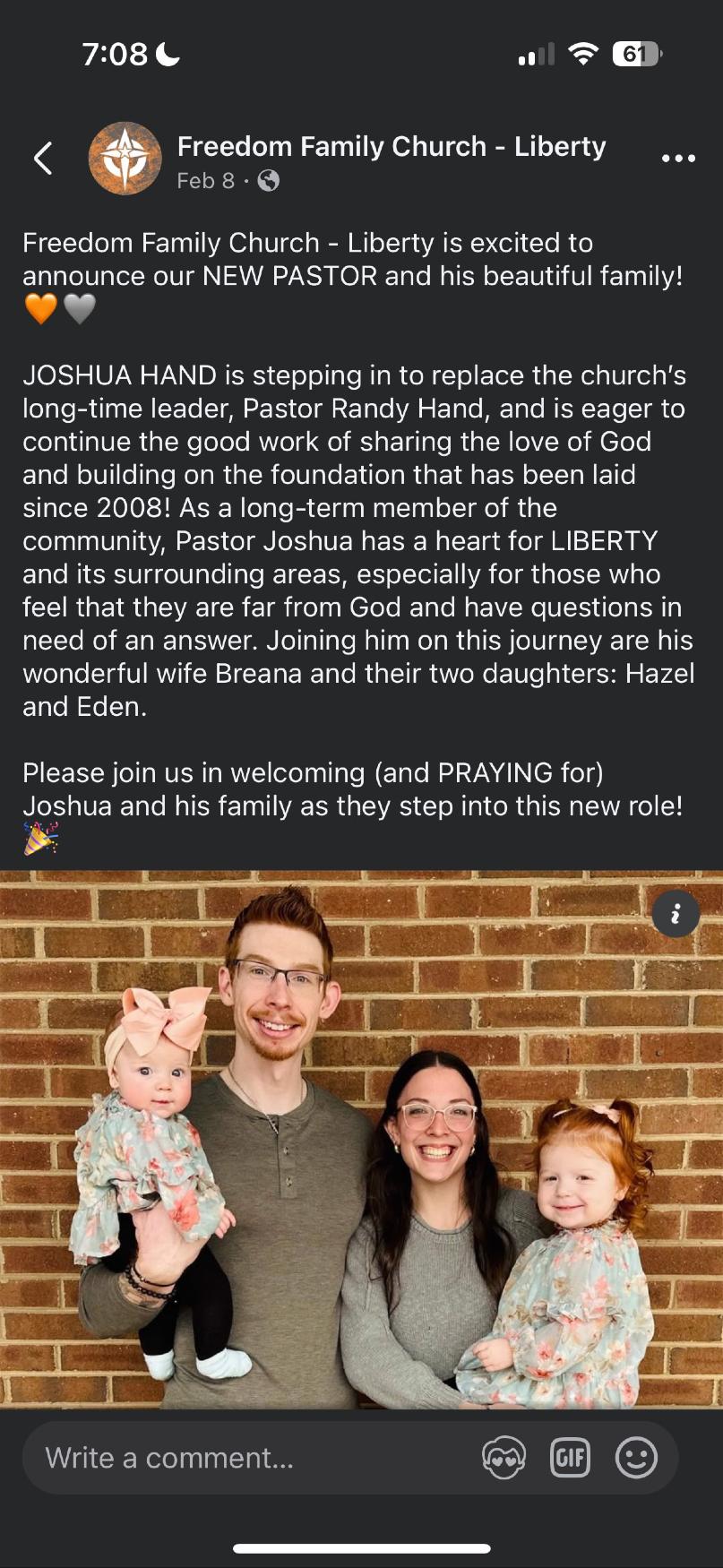723x1568 pixels.
Task: Open the GIF picker in comment bar
Action: tap(570, 1458)
